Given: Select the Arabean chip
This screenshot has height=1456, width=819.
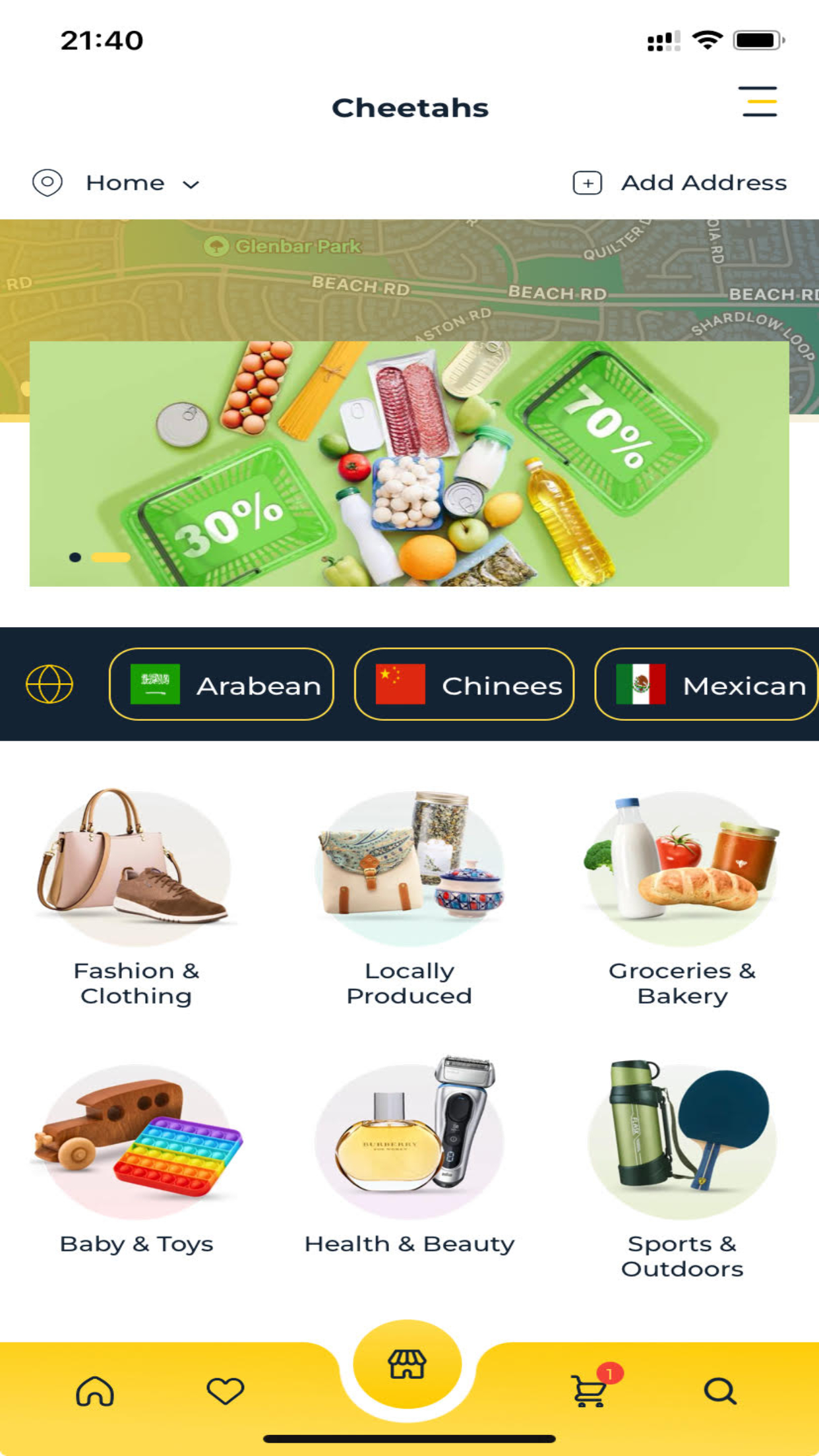Looking at the screenshot, I should click(222, 684).
